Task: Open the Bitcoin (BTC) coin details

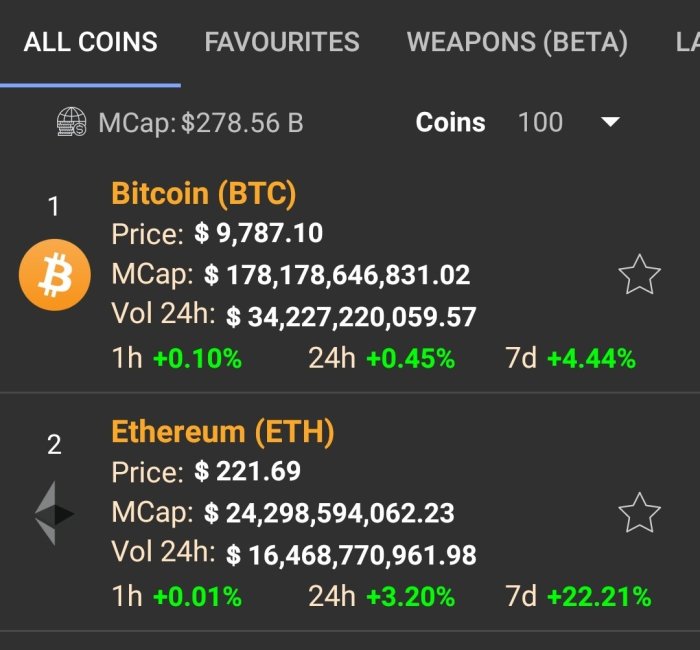Action: [x=204, y=193]
